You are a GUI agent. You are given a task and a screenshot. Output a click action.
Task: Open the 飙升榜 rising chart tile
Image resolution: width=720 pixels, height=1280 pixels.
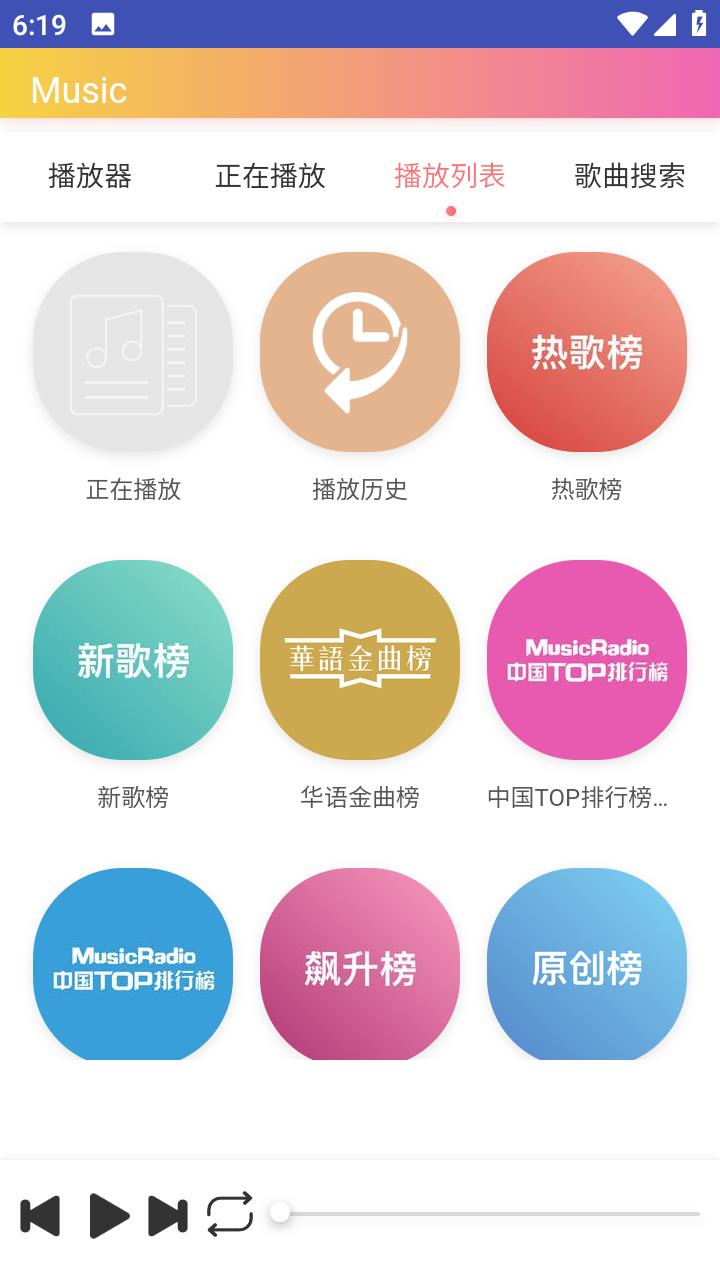(360, 964)
